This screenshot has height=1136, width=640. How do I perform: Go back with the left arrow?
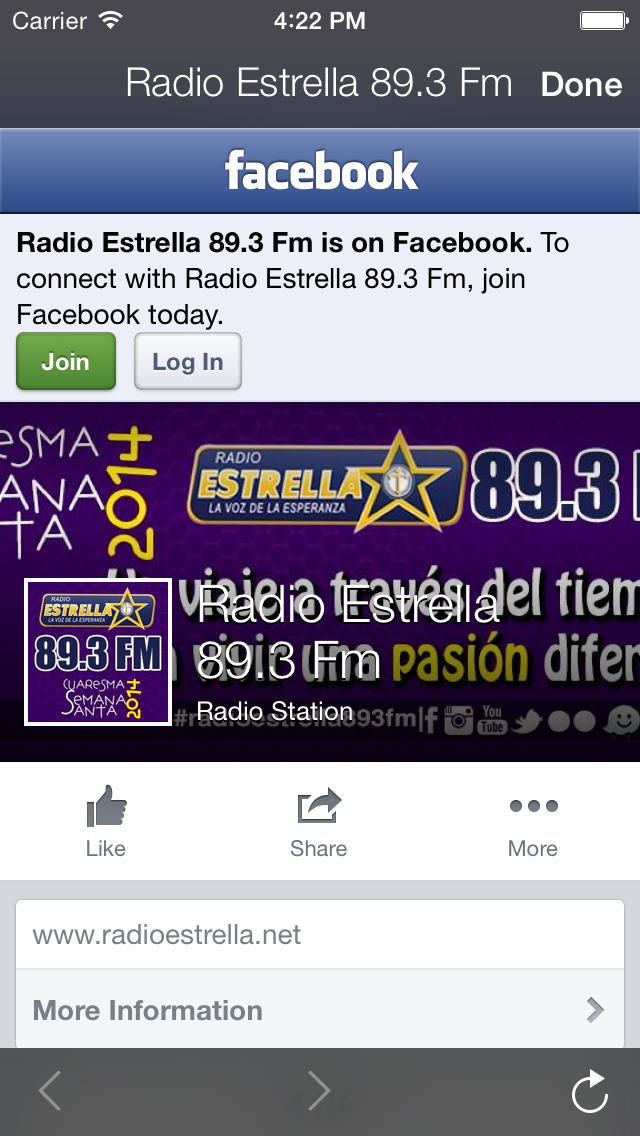[x=50, y=1090]
